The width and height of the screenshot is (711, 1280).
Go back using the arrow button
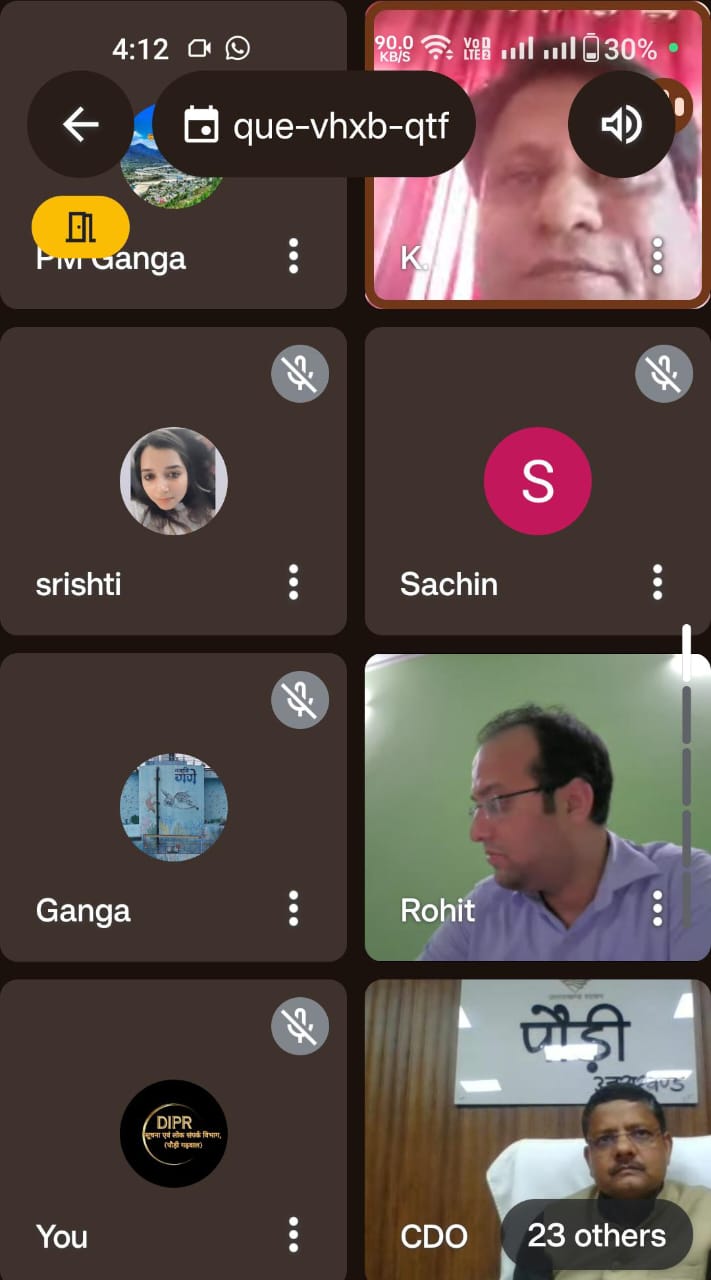[80, 125]
